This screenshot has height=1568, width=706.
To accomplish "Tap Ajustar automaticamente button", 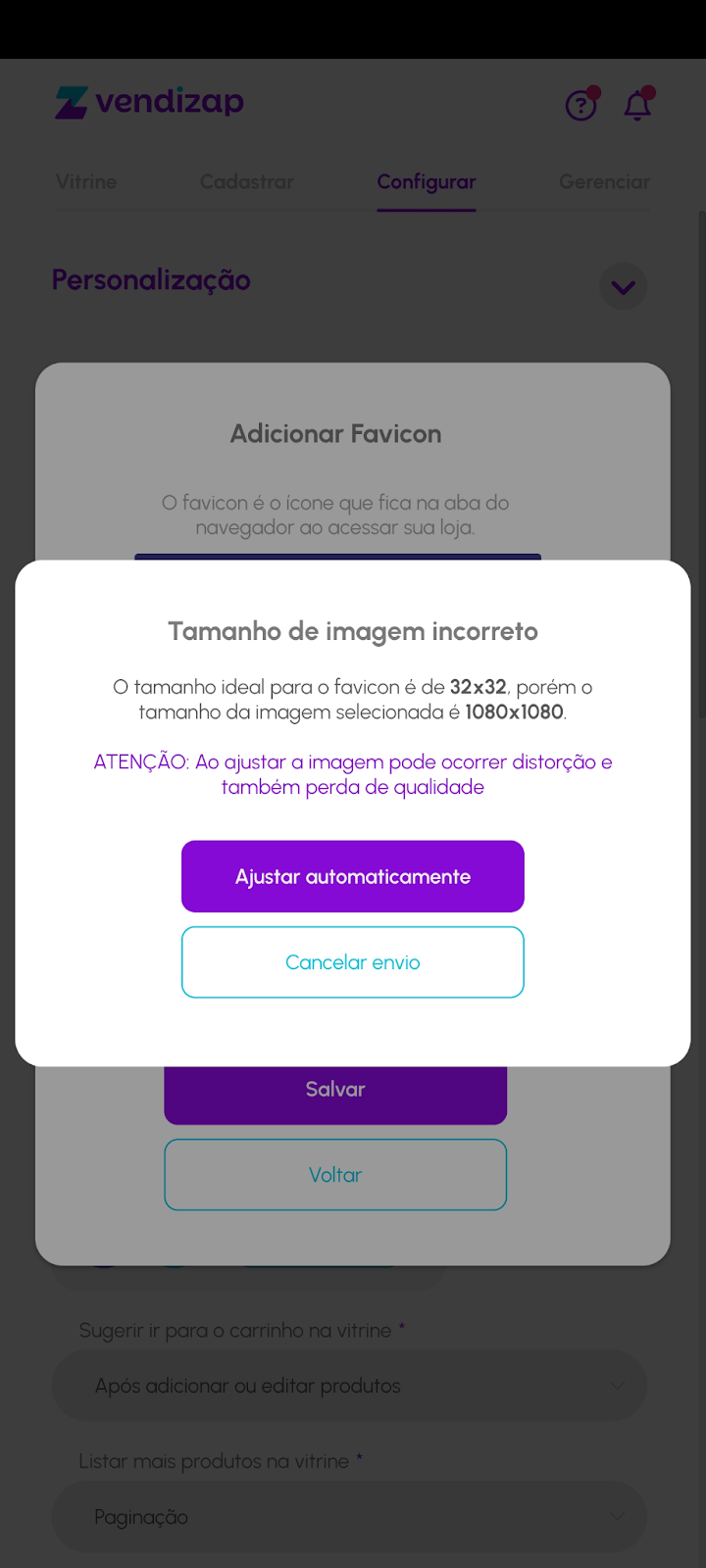I will coord(353,876).
